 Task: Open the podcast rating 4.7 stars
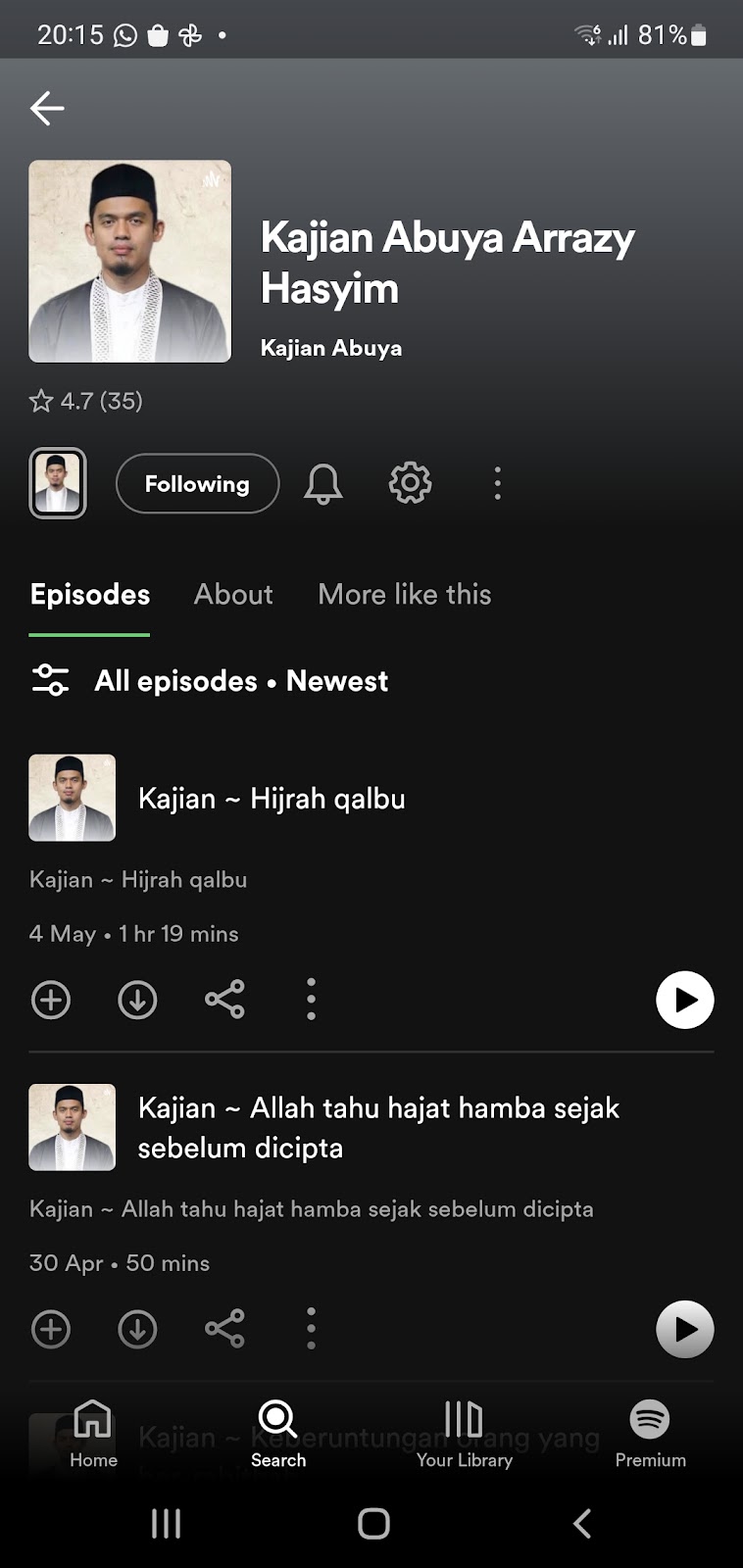[86, 401]
